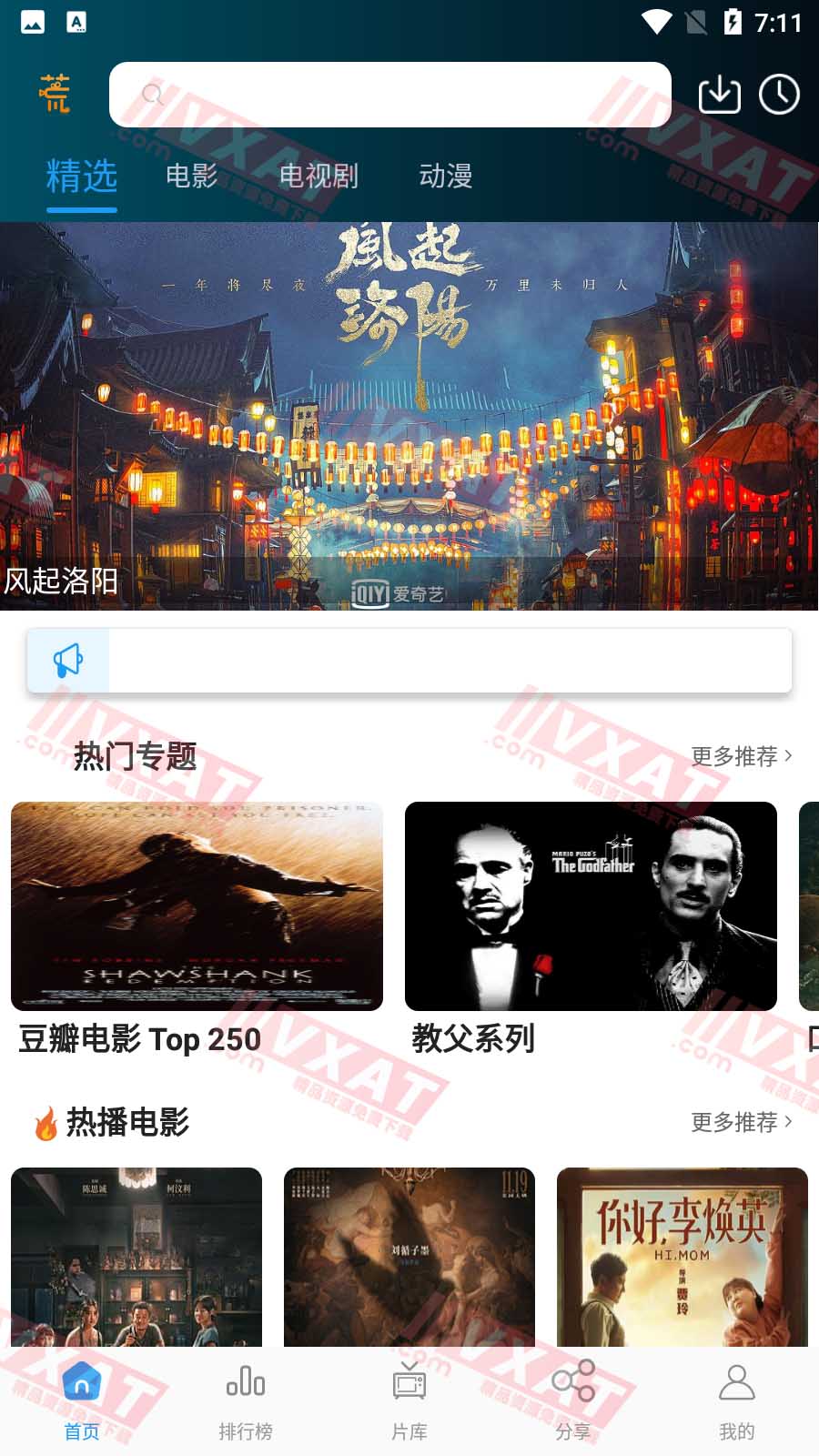Switch to the 电视剧 tab

(x=318, y=176)
